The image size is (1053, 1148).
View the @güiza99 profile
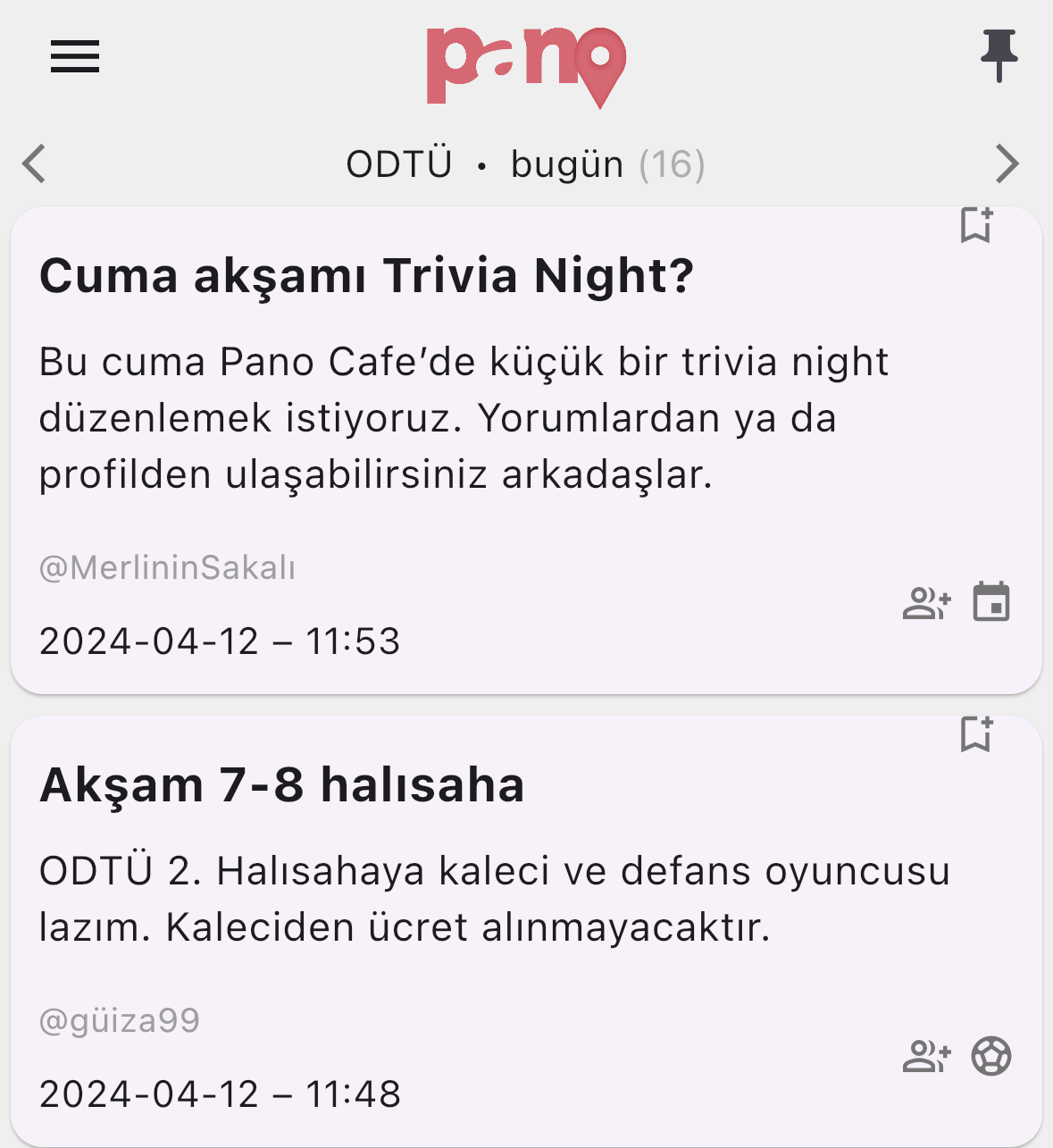pyautogui.click(x=120, y=1020)
